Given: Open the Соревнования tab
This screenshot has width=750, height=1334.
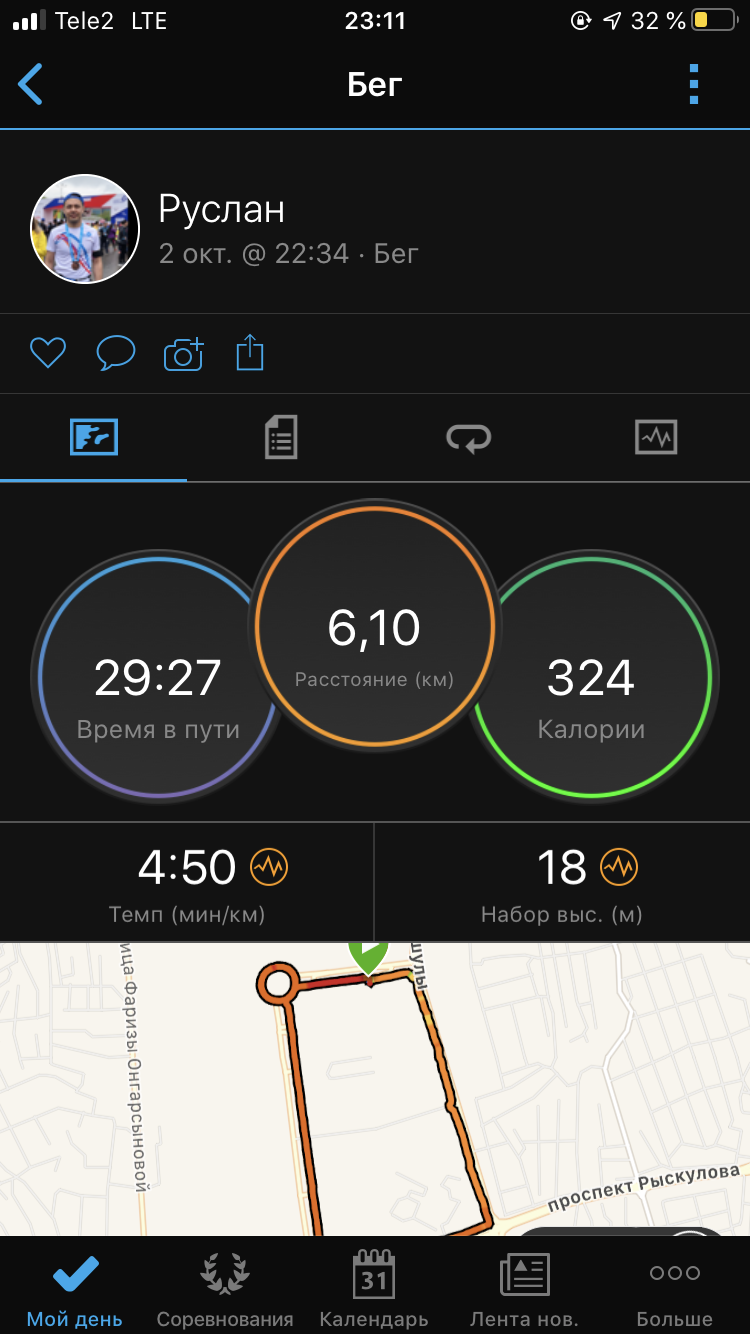Looking at the screenshot, I should 225,1288.
